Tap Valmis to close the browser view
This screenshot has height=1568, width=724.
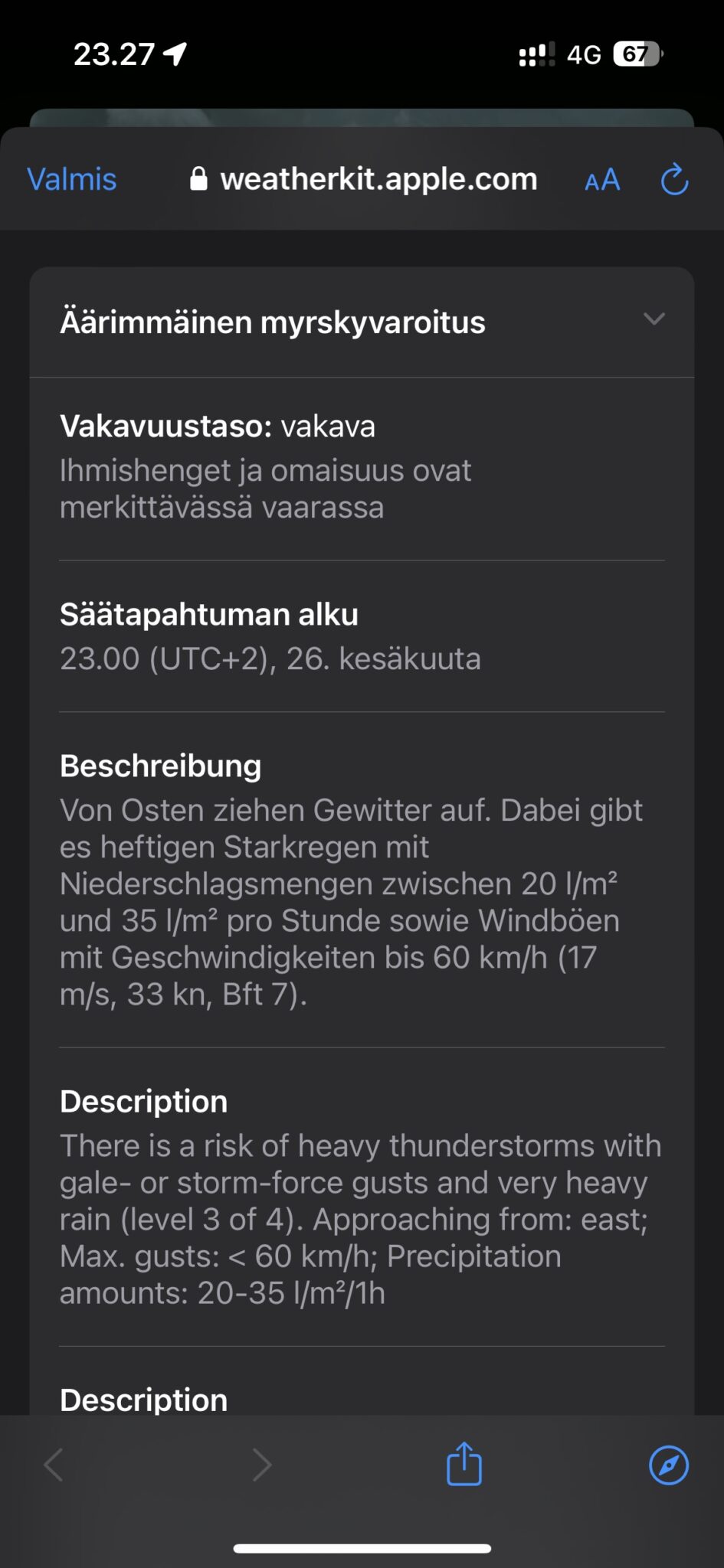[72, 180]
